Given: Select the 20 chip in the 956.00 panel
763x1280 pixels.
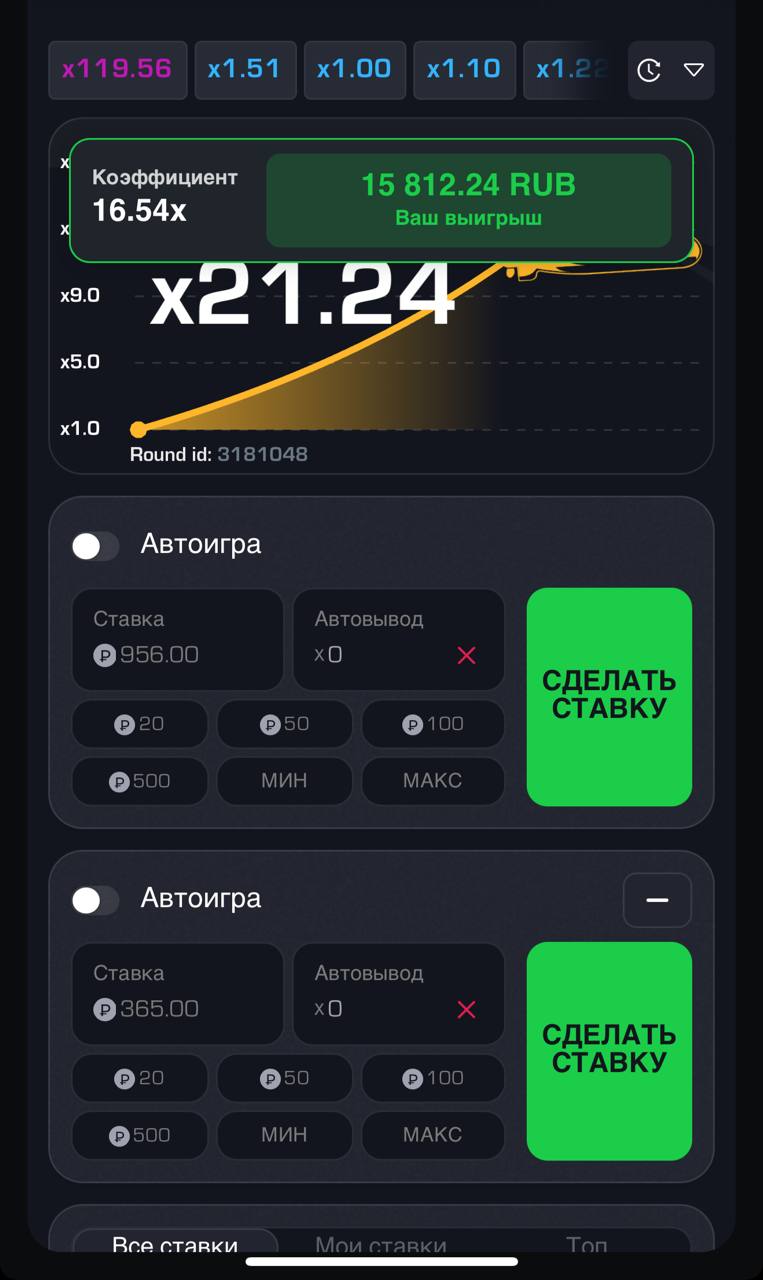Looking at the screenshot, I should pos(140,724).
